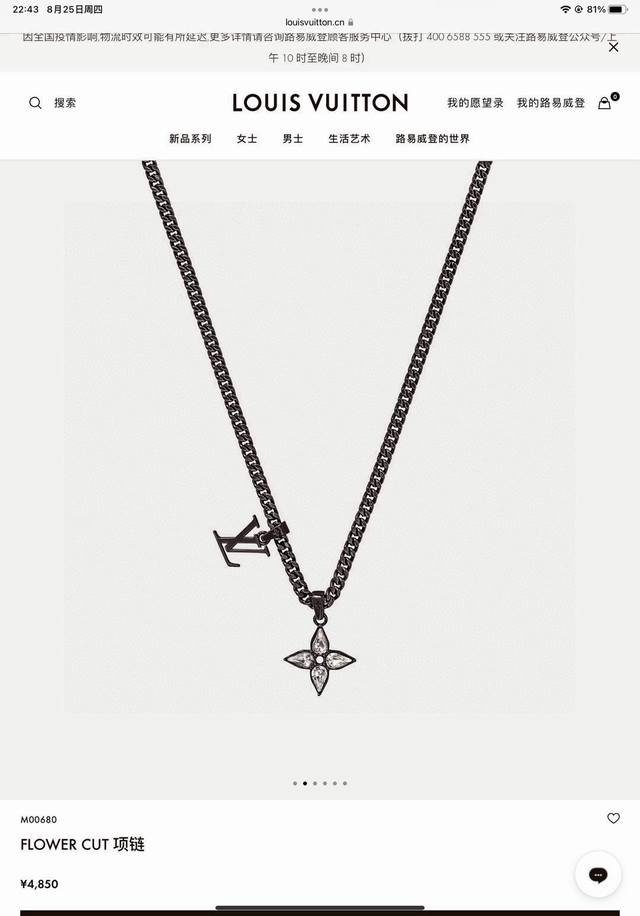Open 生活艺术 category
This screenshot has height=916, width=640.
[x=349, y=139]
